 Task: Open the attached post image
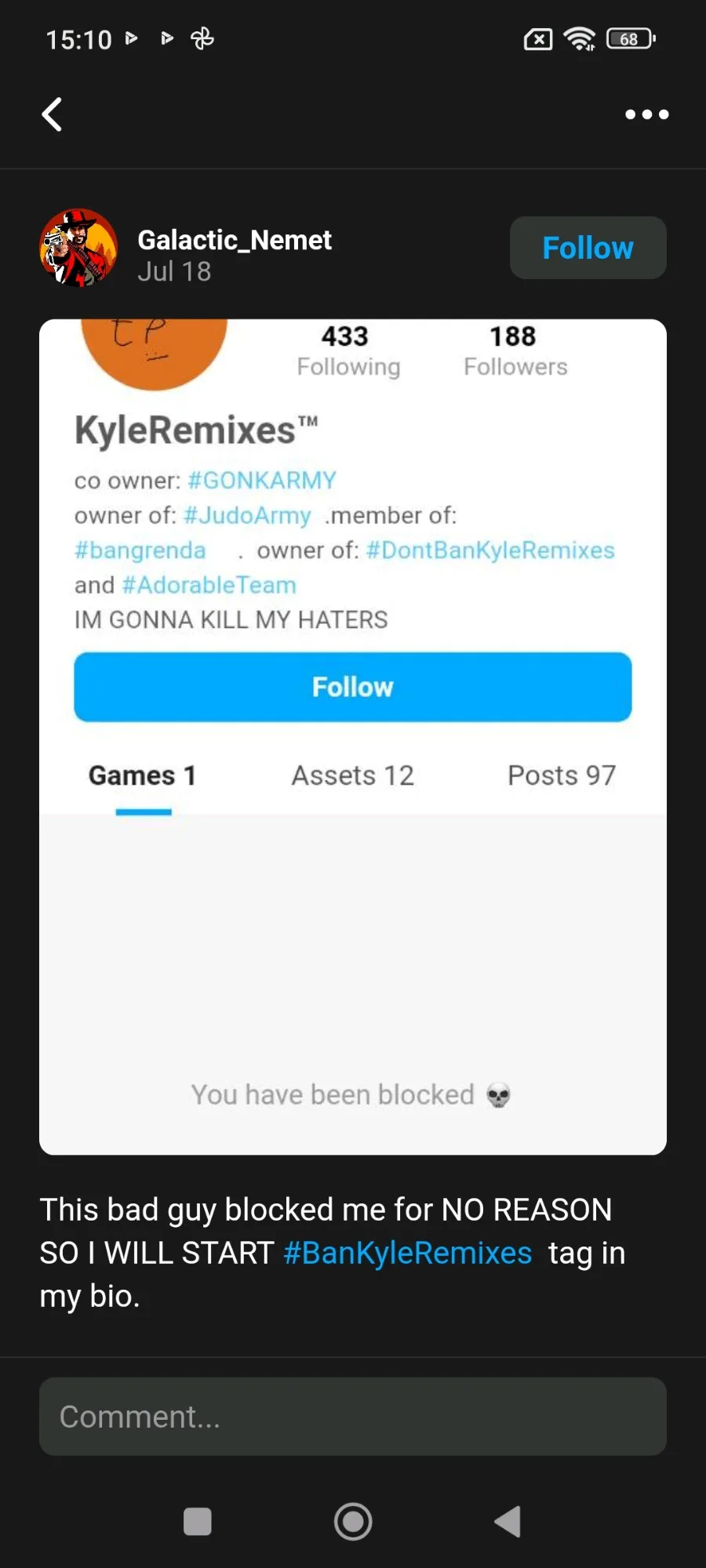click(353, 737)
